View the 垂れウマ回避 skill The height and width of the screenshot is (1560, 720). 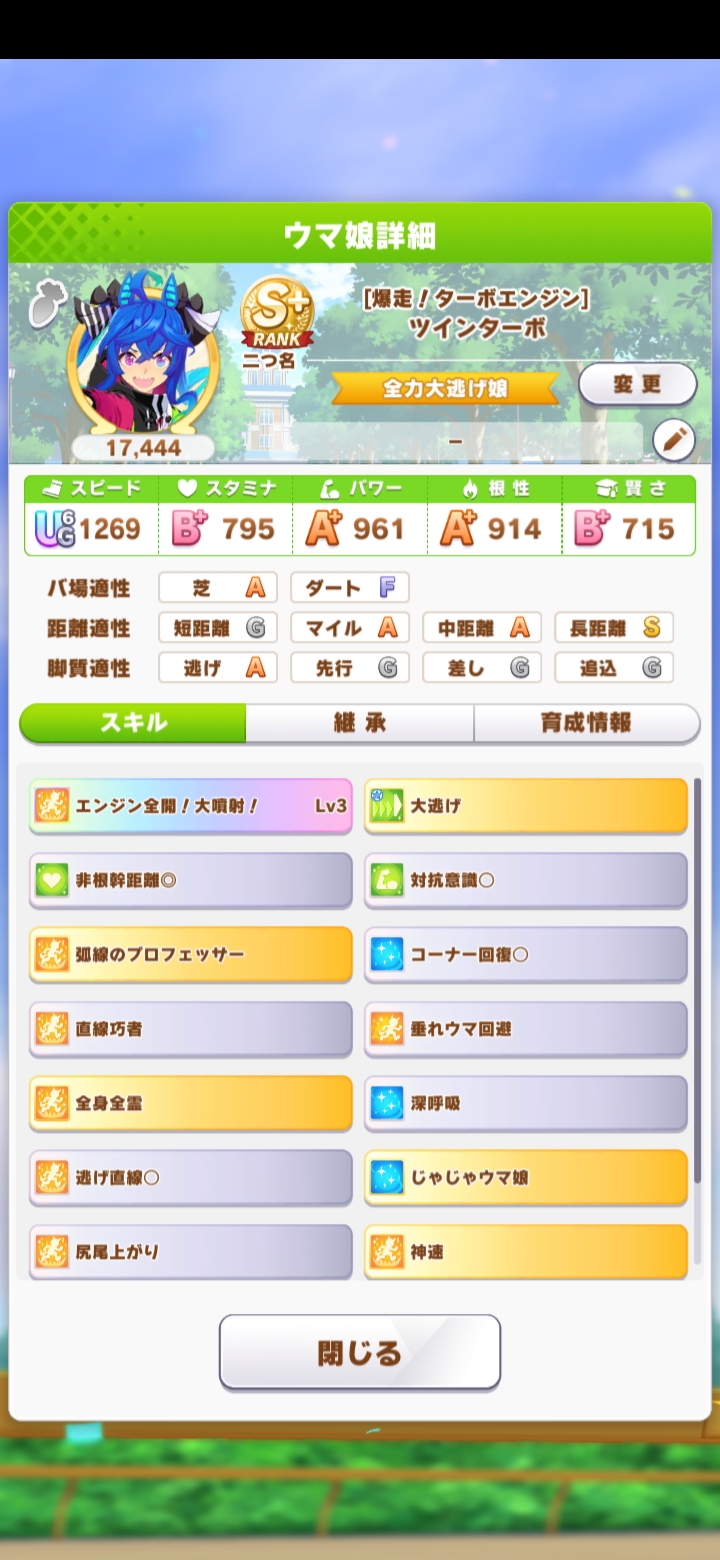pos(525,1028)
